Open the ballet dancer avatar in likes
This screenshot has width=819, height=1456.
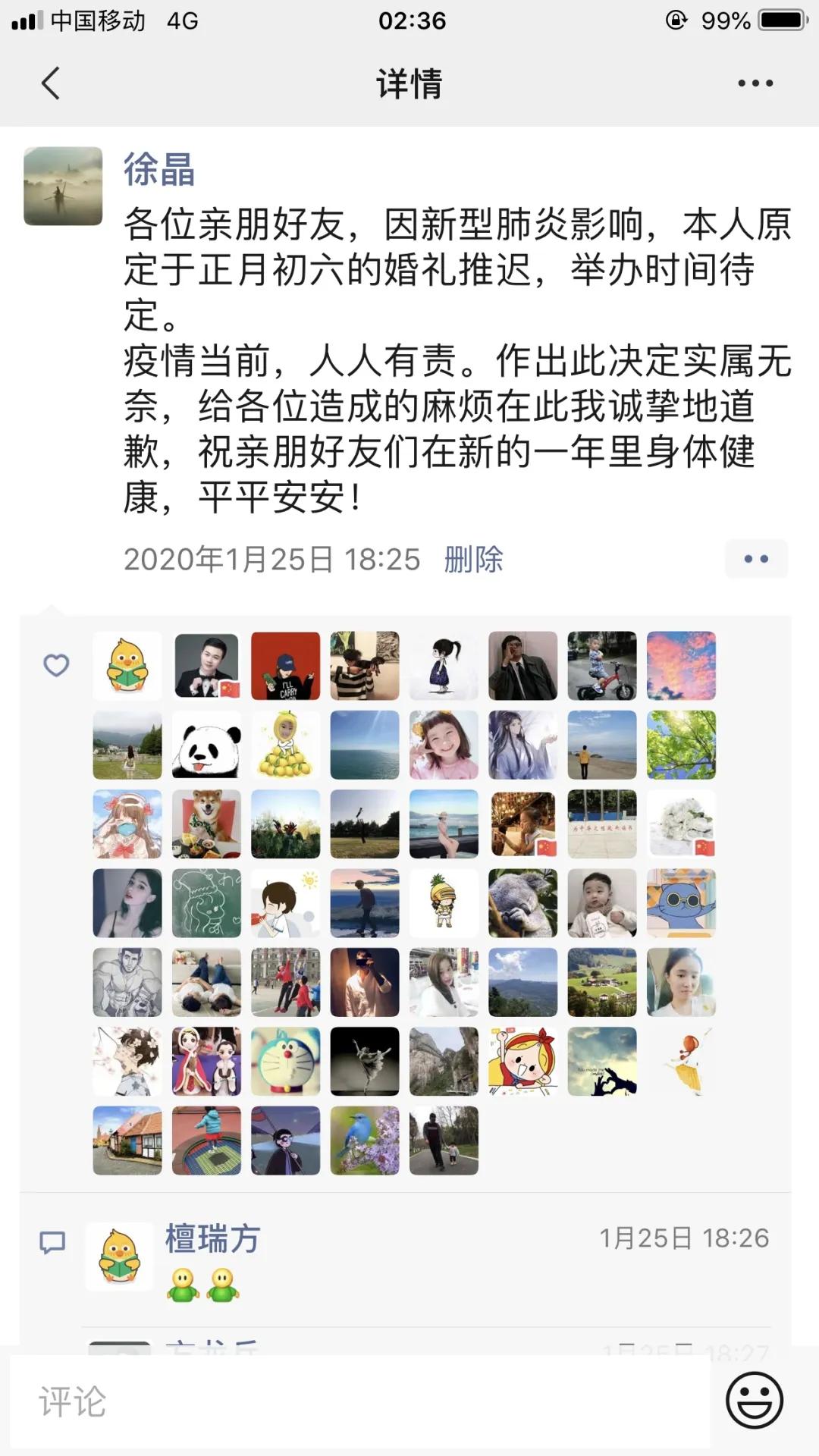point(364,1061)
